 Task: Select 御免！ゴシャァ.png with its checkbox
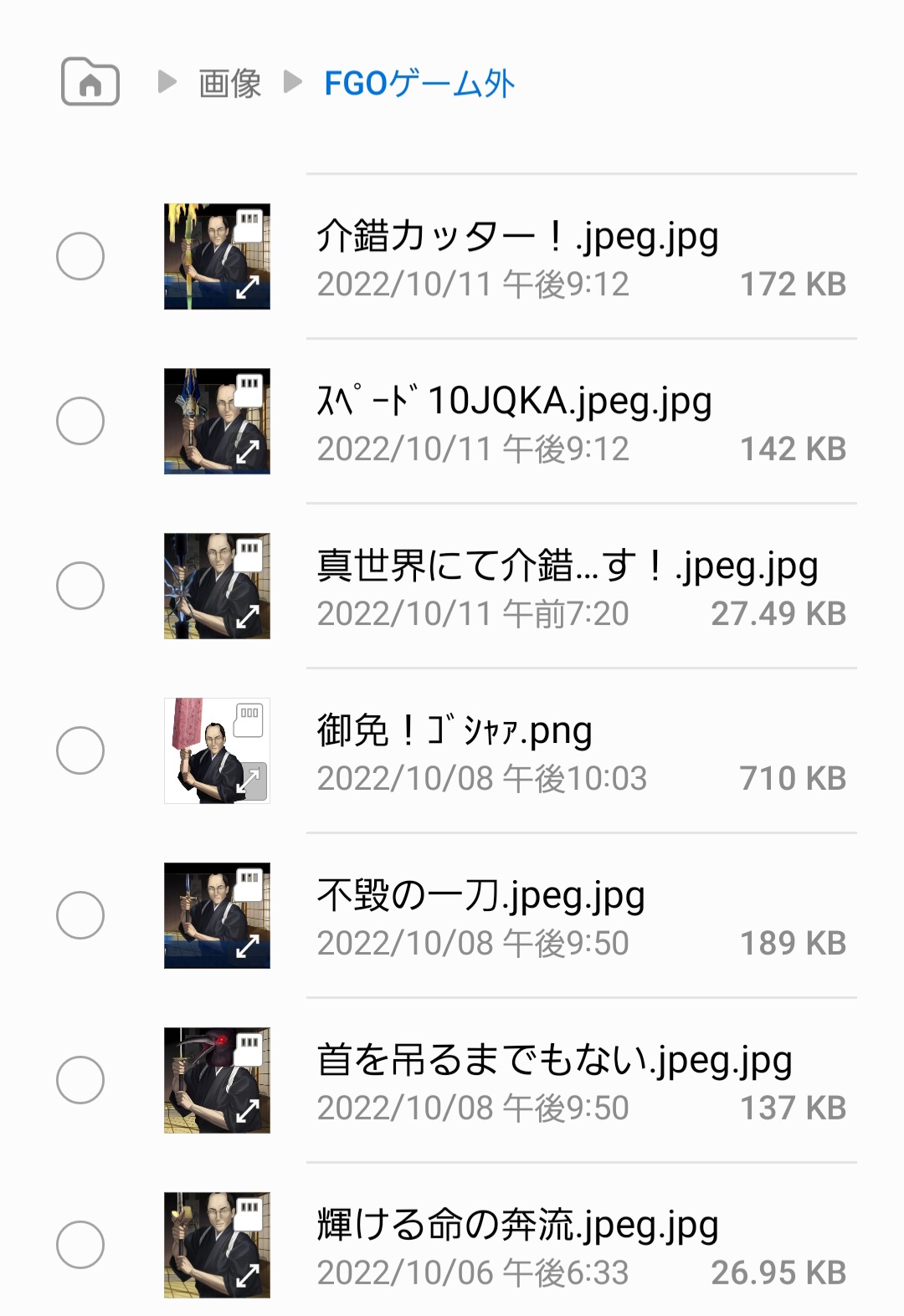[x=80, y=750]
